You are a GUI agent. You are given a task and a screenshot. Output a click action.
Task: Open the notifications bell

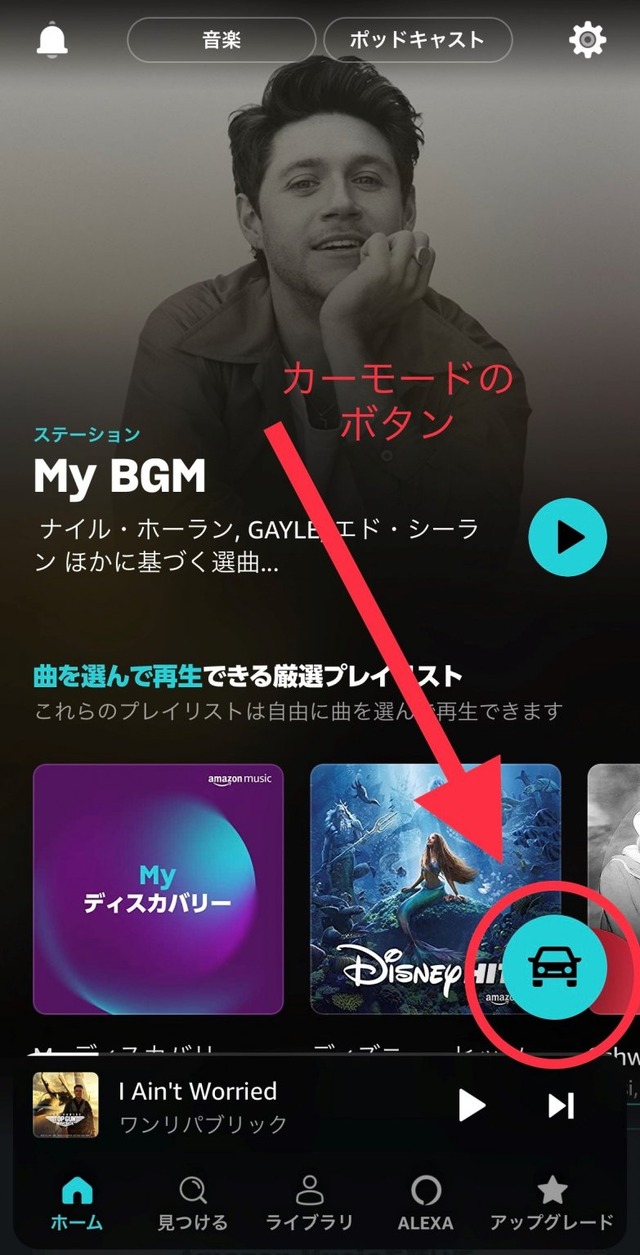coord(52,40)
